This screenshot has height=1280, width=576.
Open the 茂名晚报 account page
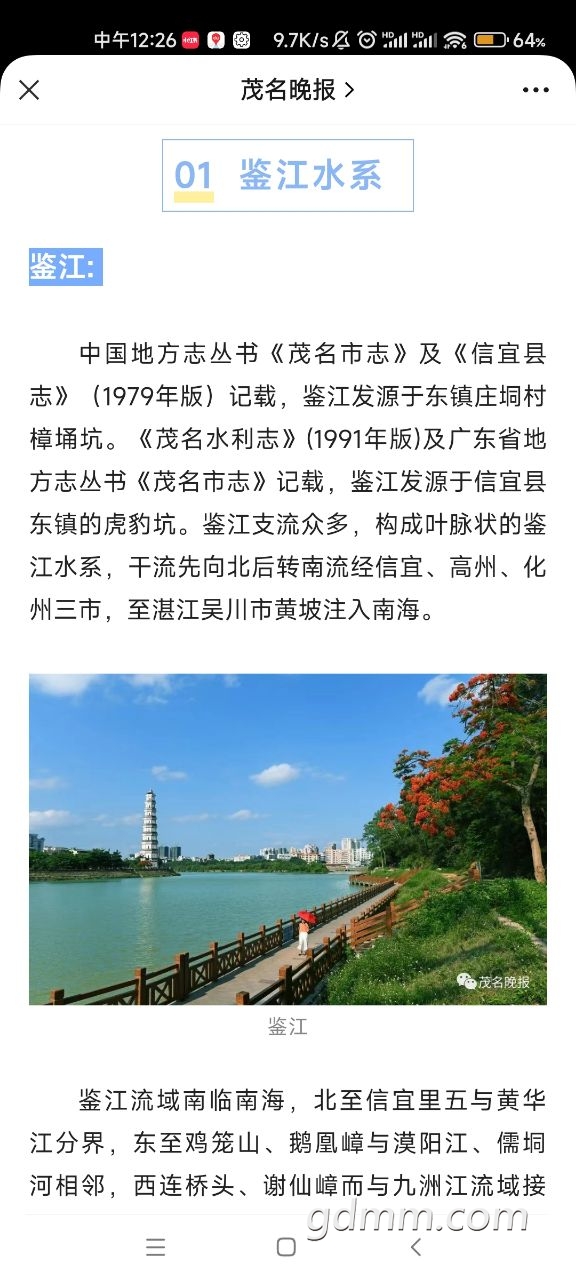pyautogui.click(x=297, y=90)
